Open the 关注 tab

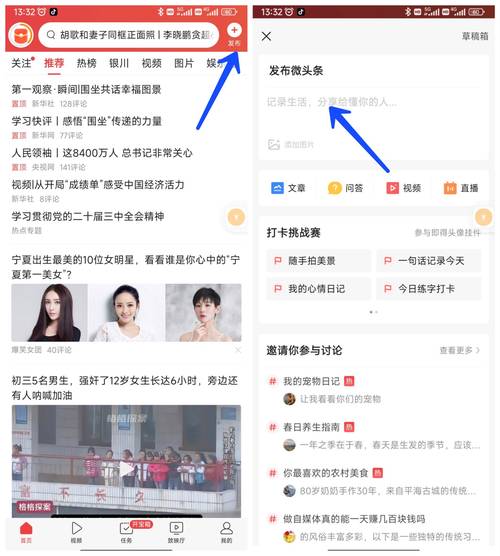(22, 63)
